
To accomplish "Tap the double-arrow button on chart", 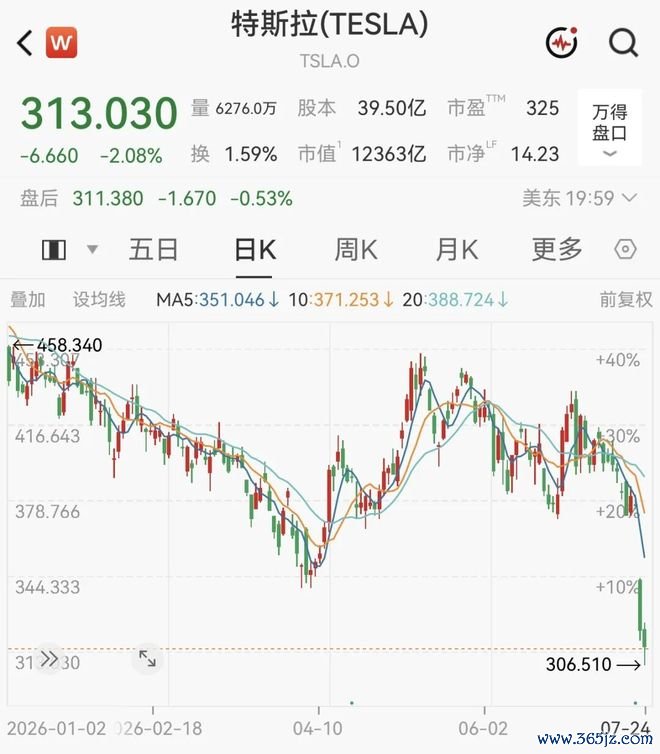I will click(x=50, y=658).
